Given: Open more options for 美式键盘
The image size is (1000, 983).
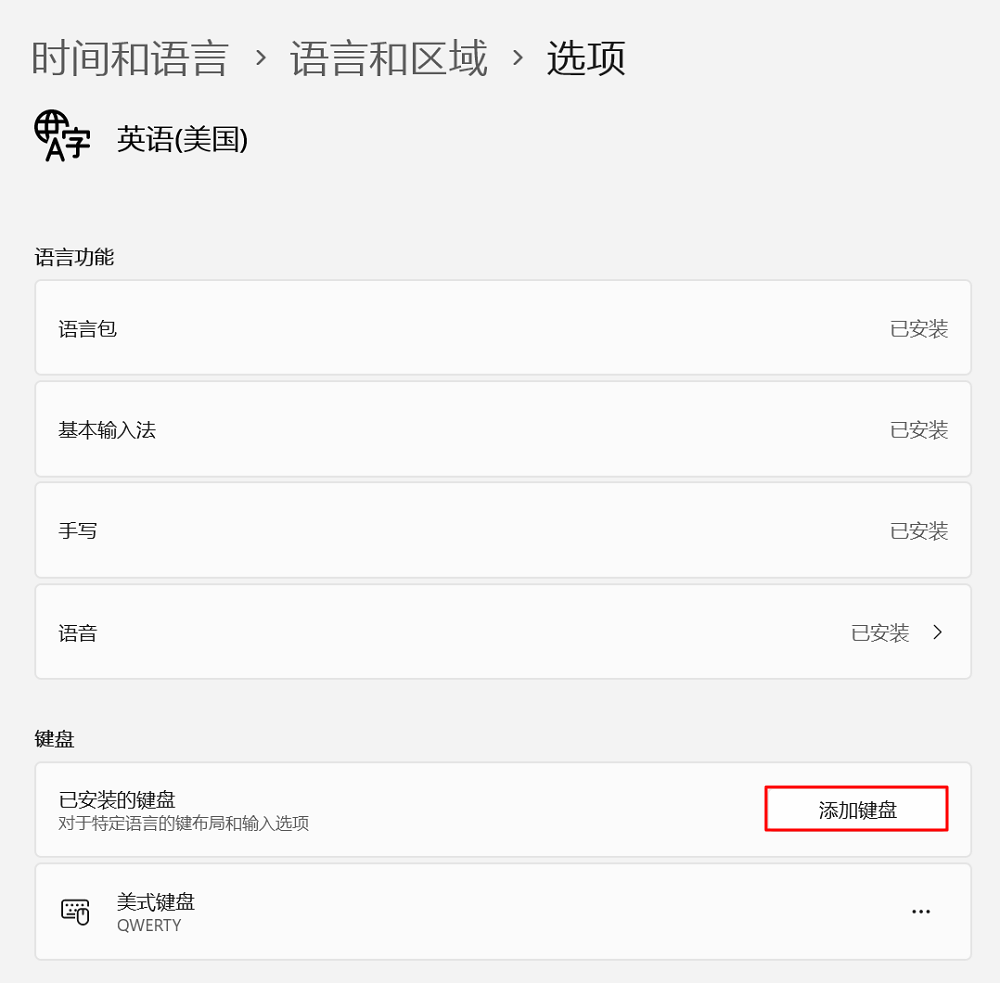Looking at the screenshot, I should point(921,911).
